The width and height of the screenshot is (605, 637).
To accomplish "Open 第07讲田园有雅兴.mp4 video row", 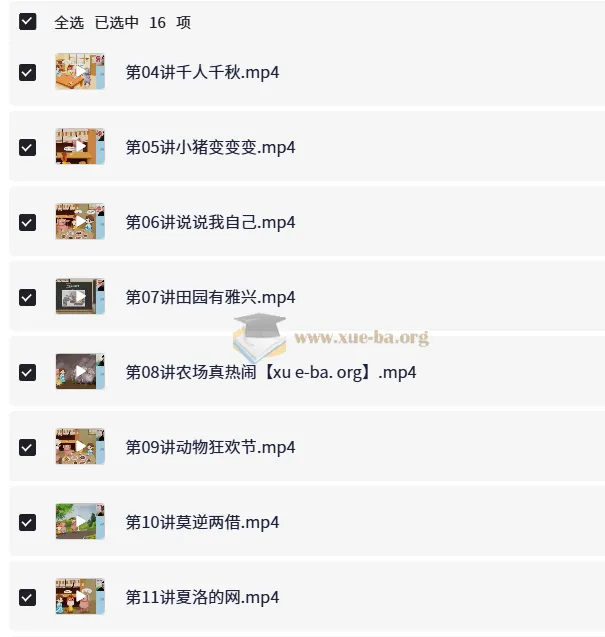I will point(210,297).
